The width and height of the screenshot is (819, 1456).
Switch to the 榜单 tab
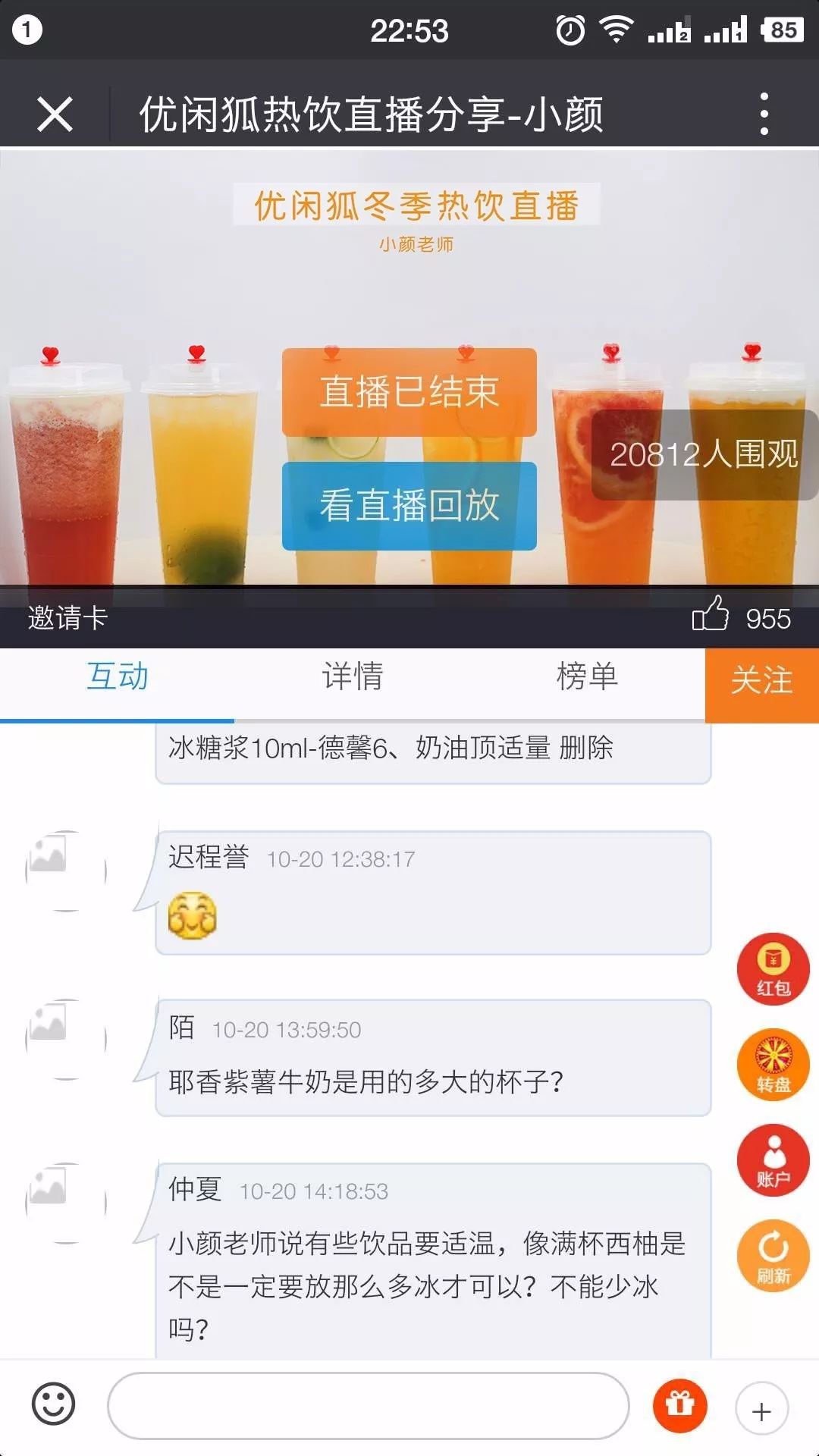coord(587,676)
